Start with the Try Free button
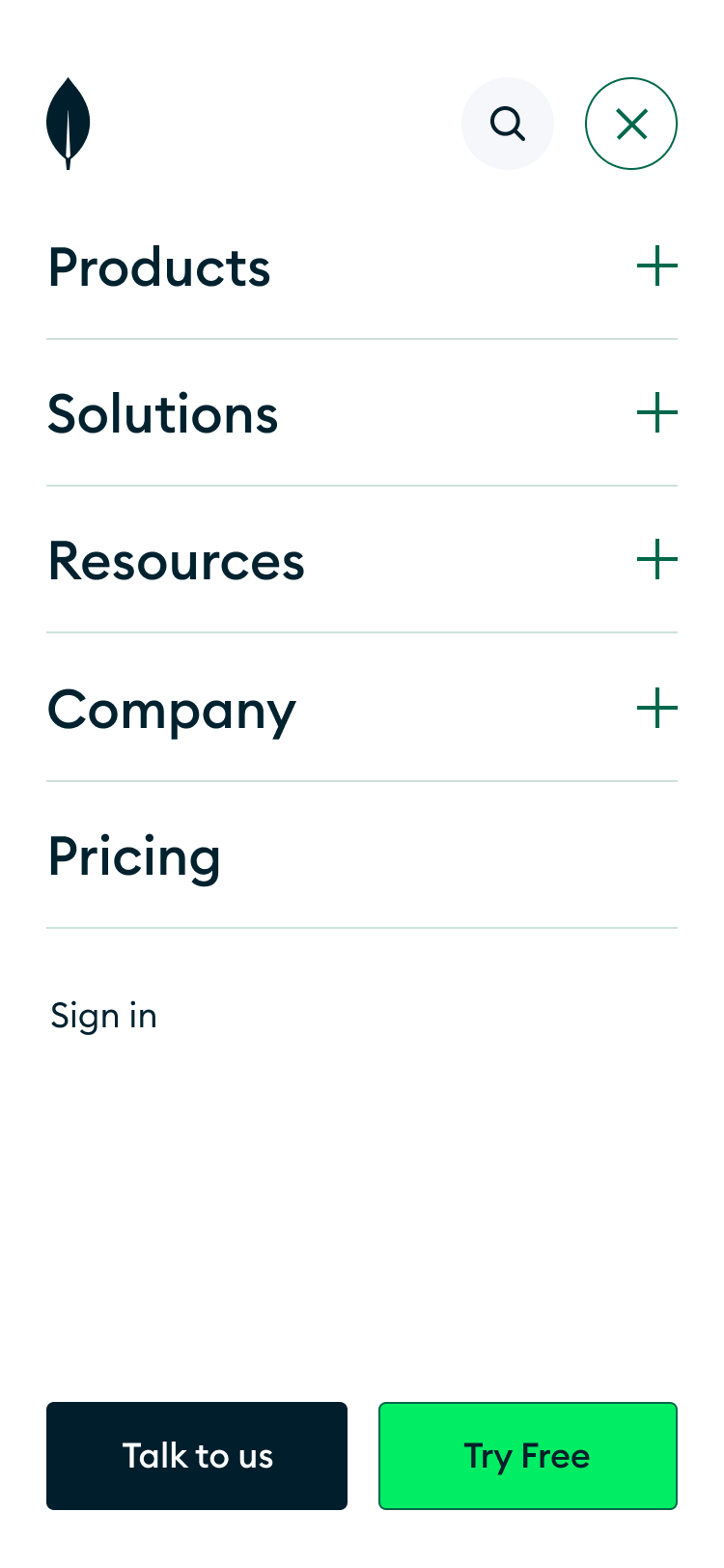Image resolution: width=724 pixels, height=1568 pixels. (527, 1455)
